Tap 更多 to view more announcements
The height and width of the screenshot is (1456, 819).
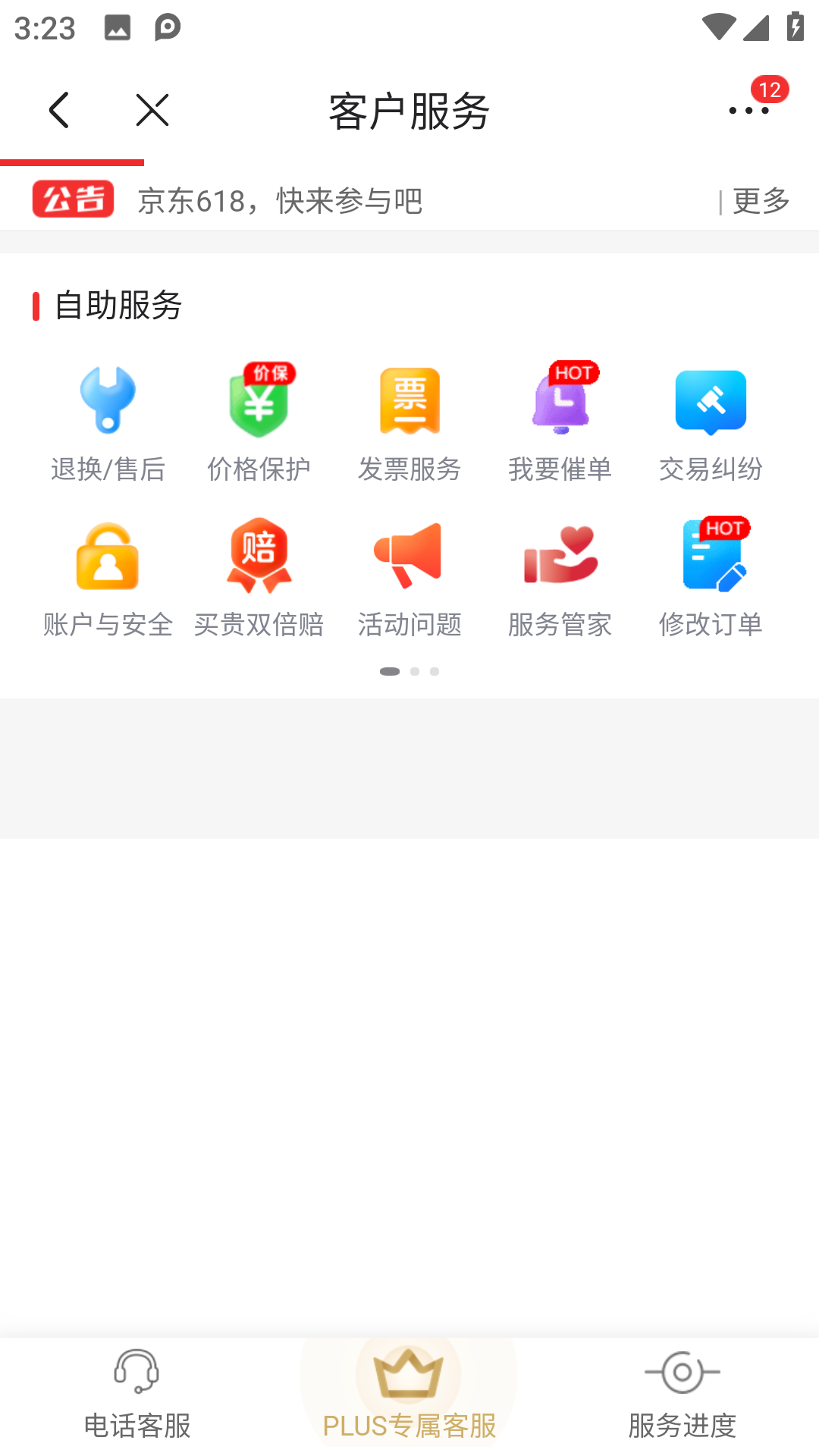coord(761,201)
